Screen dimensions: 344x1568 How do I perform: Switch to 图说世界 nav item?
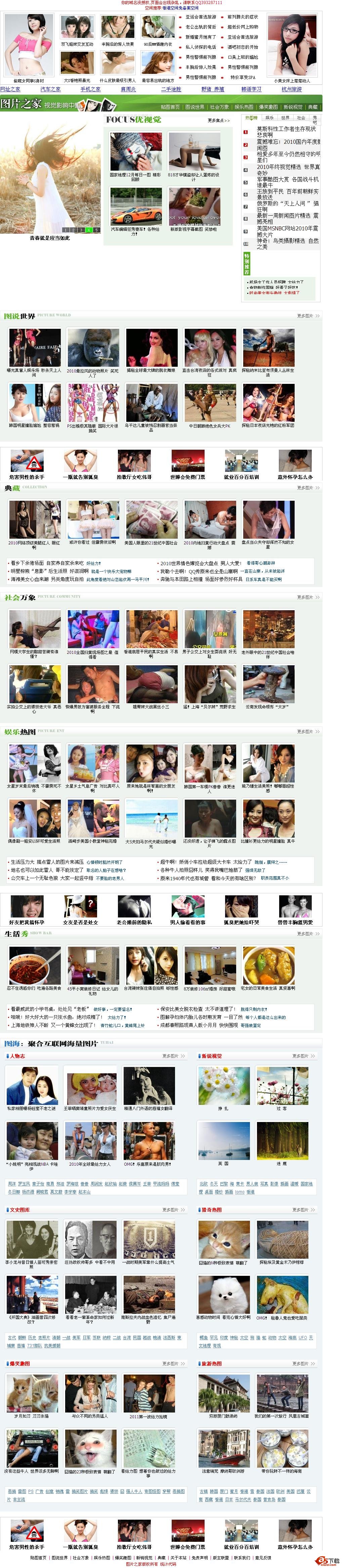click(x=195, y=106)
